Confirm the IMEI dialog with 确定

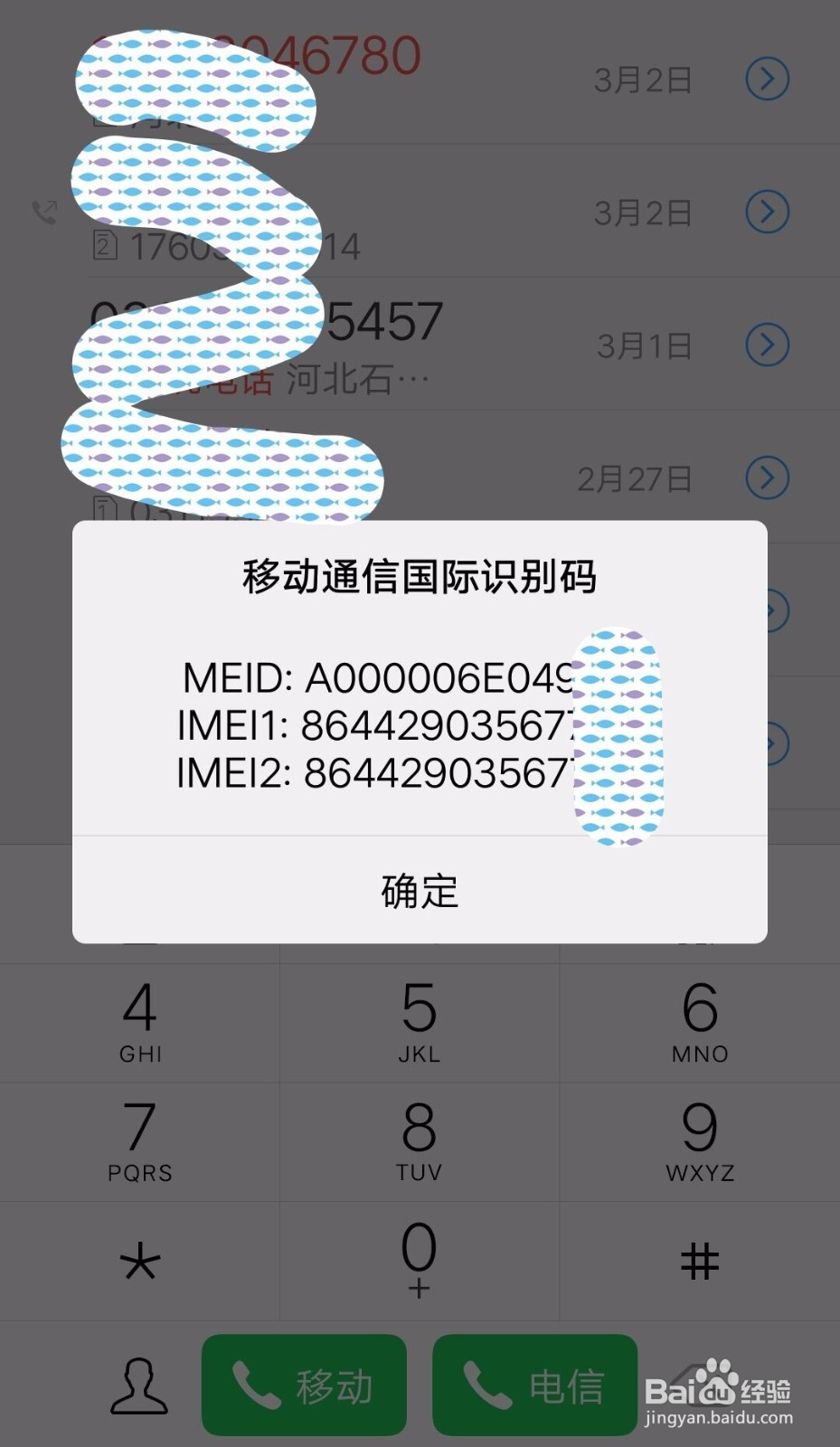419,892
